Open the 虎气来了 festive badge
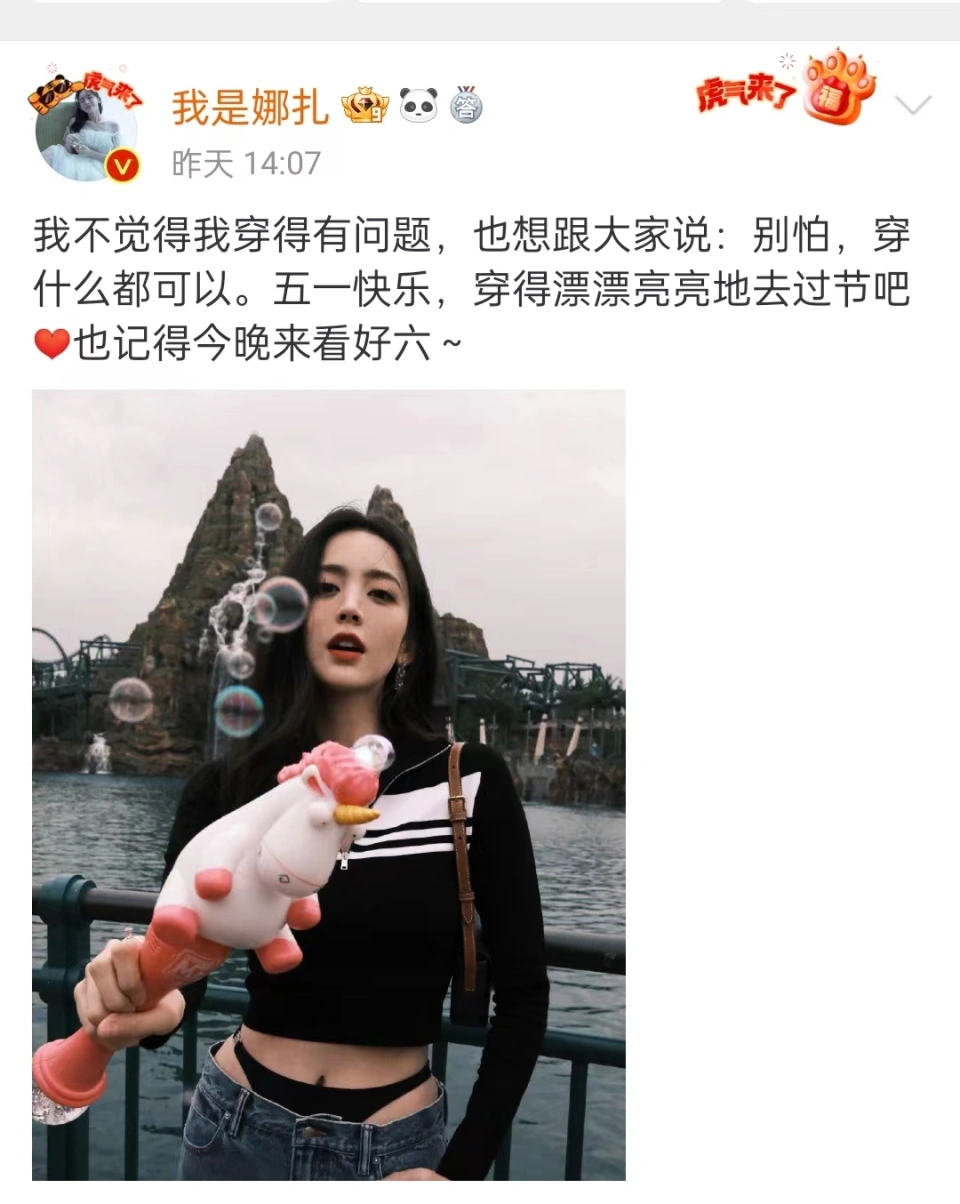Screen dimensions: 960x1204 coord(785,92)
